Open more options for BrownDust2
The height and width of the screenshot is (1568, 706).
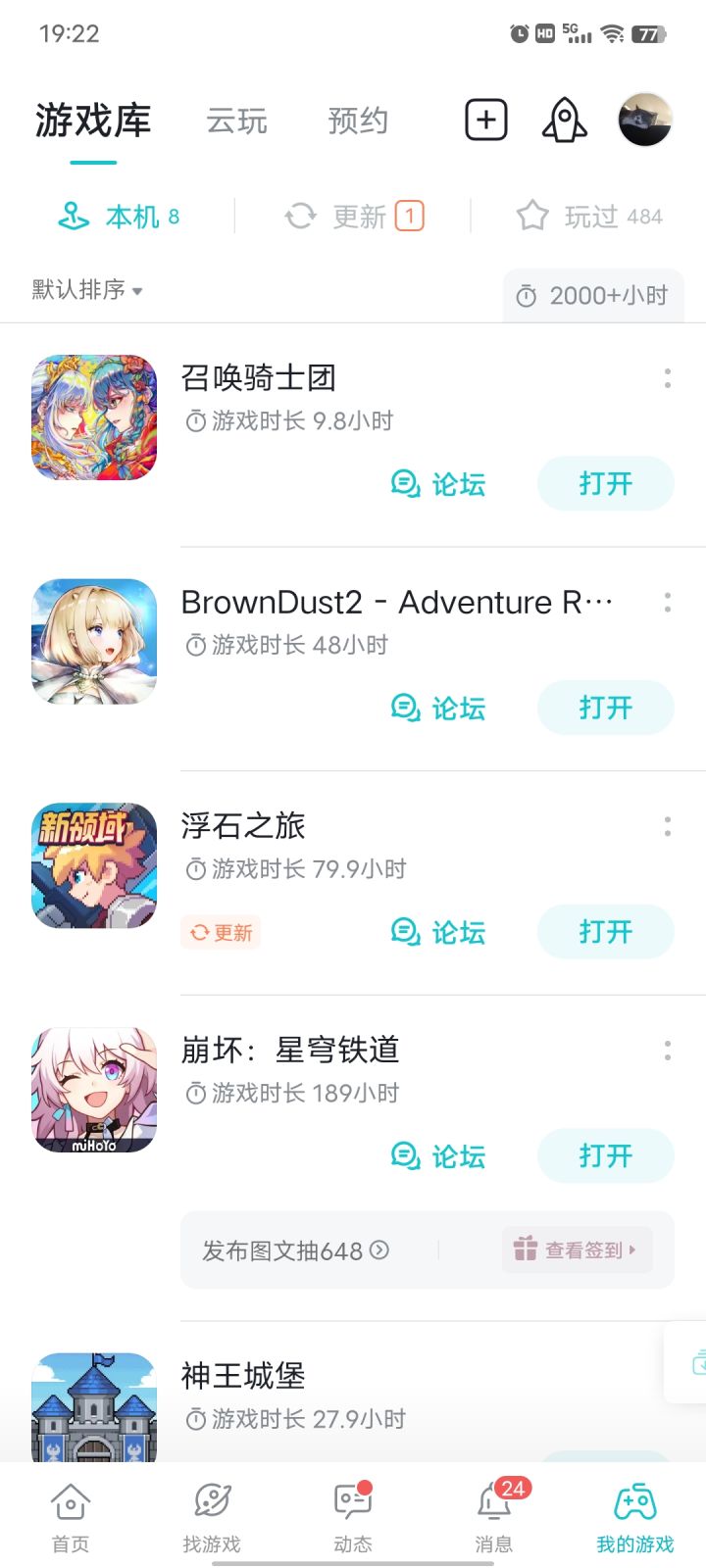[x=668, y=603]
